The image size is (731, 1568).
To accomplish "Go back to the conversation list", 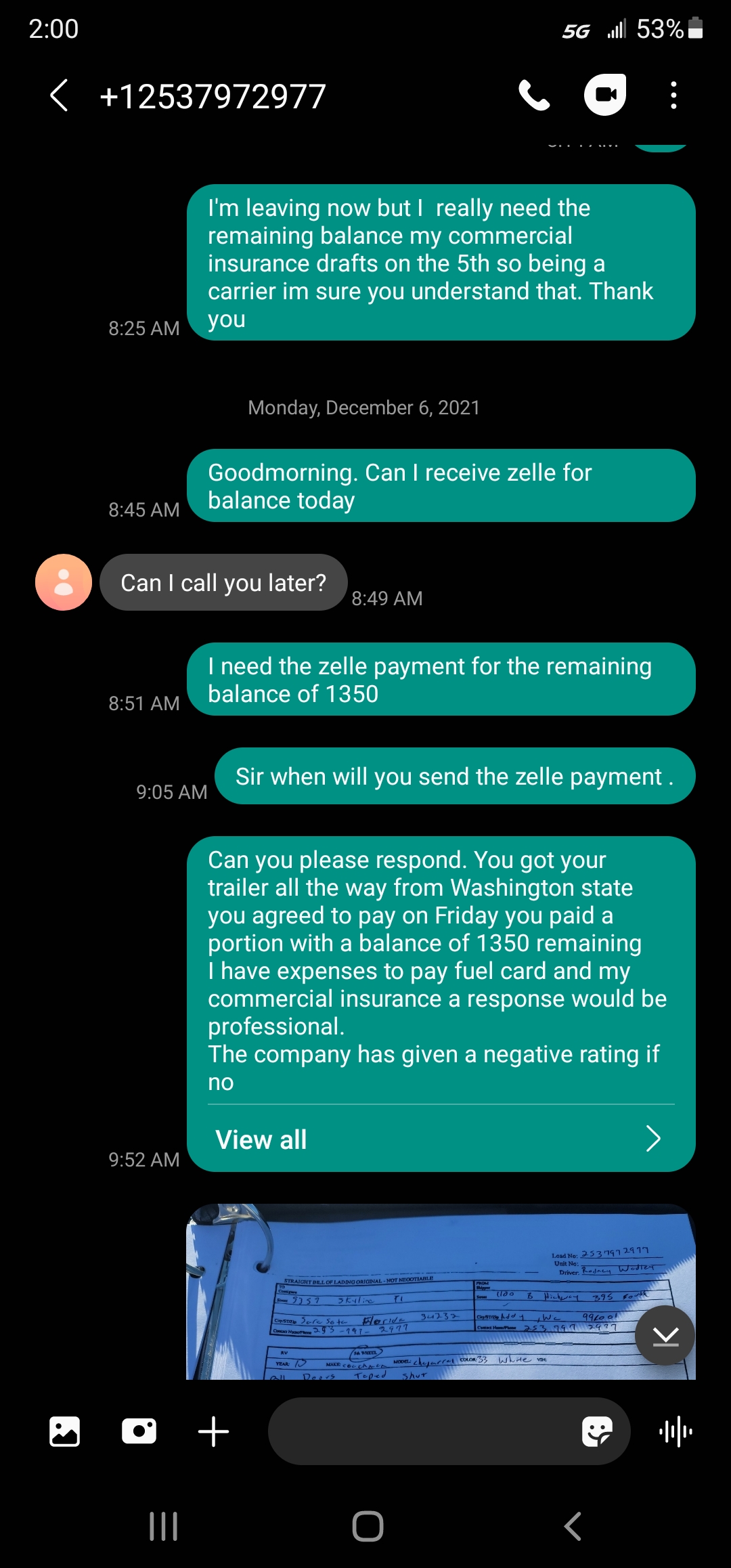I will pos(59,95).
